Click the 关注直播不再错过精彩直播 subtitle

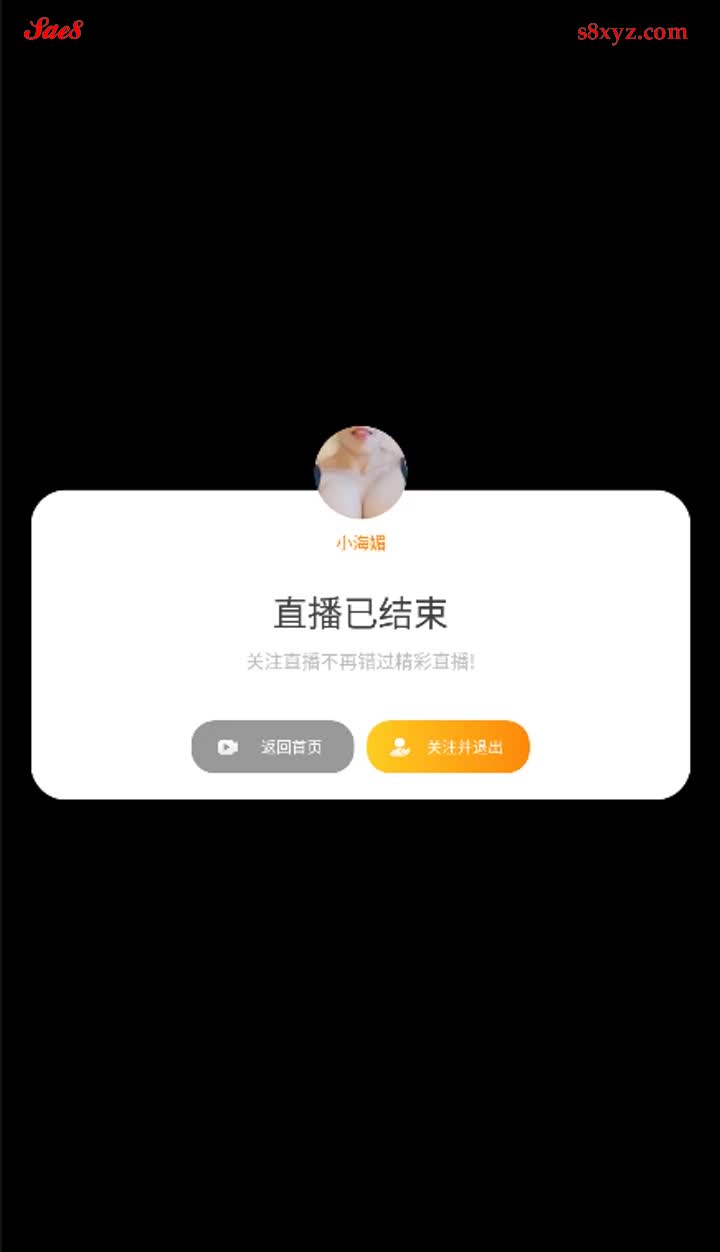pos(362,662)
